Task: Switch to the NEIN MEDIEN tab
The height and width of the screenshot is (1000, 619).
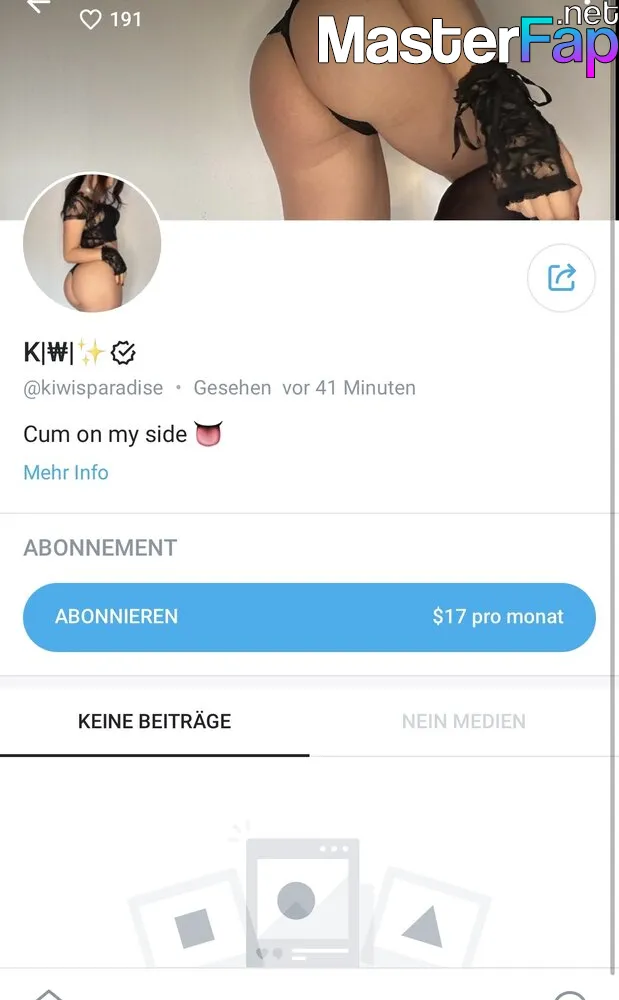Action: click(x=463, y=721)
